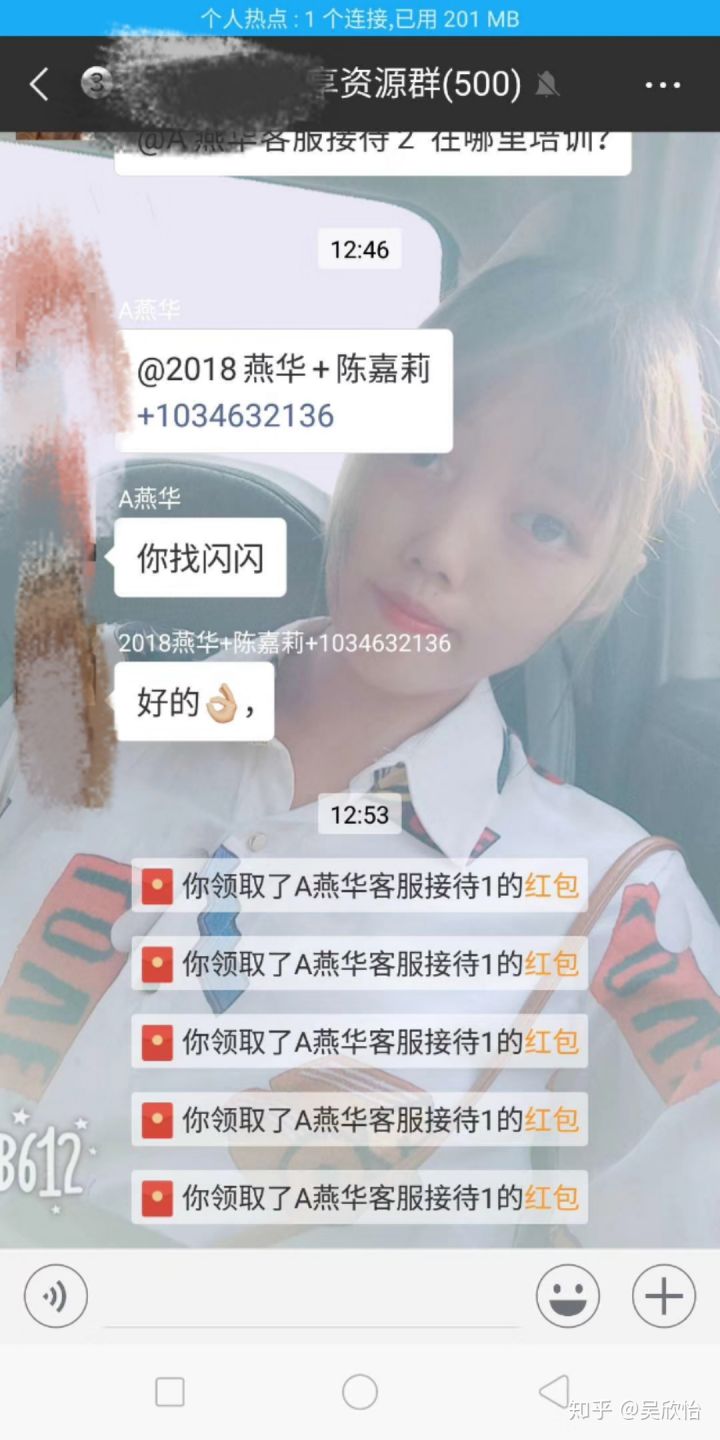Screen dimensions: 720x1440
Task: Go back from the group chat
Action: (x=39, y=85)
